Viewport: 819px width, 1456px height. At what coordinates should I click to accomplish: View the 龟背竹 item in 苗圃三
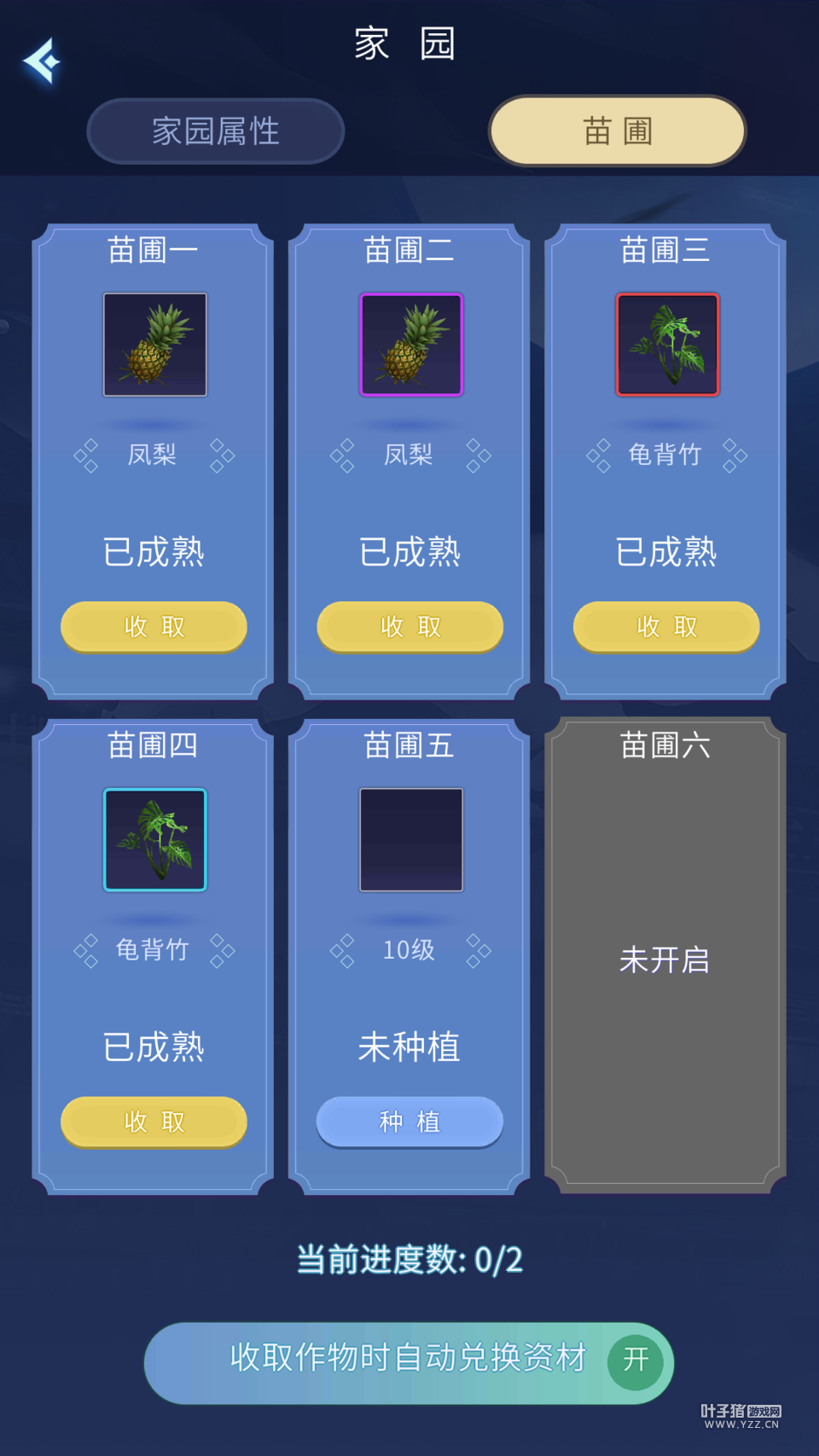point(667,345)
